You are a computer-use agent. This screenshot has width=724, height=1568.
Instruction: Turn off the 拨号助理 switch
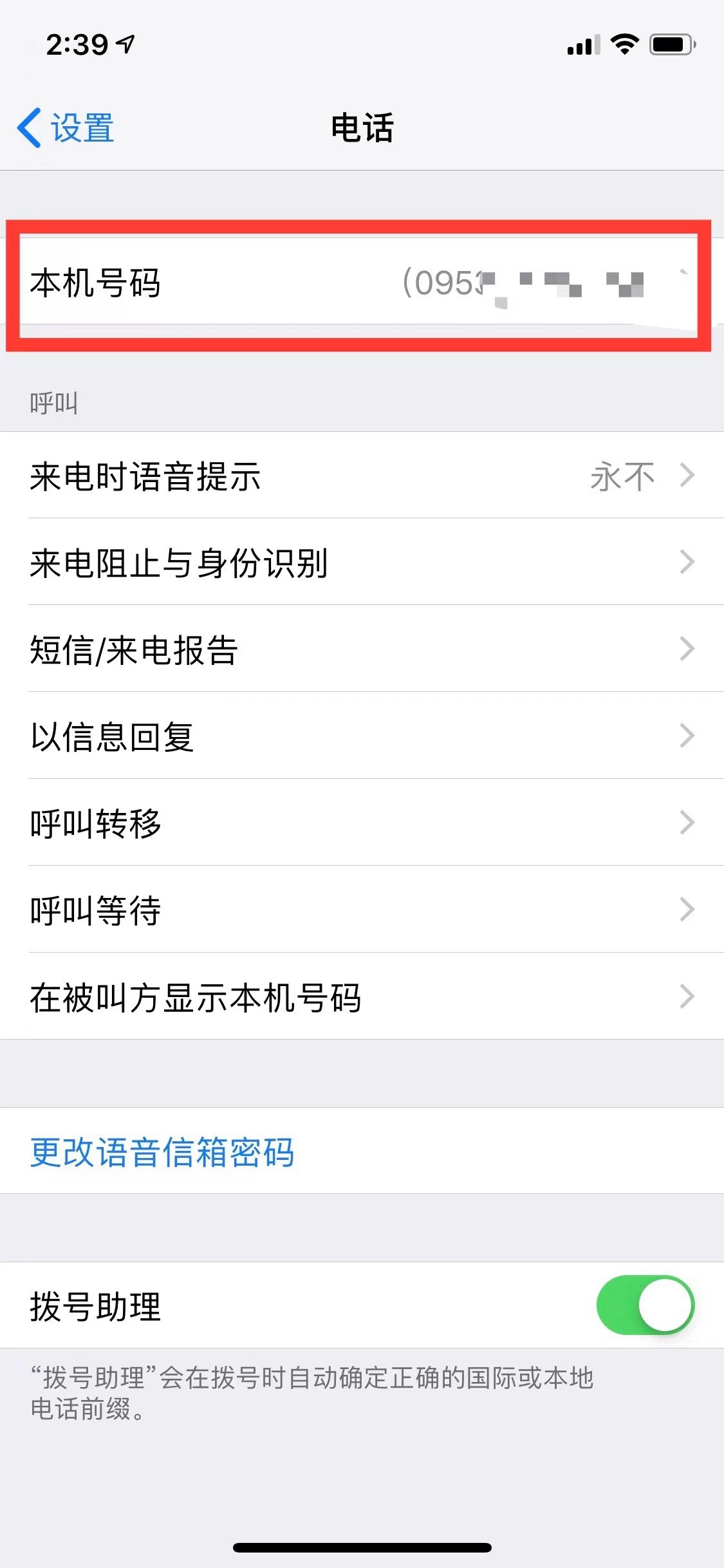pos(645,1305)
